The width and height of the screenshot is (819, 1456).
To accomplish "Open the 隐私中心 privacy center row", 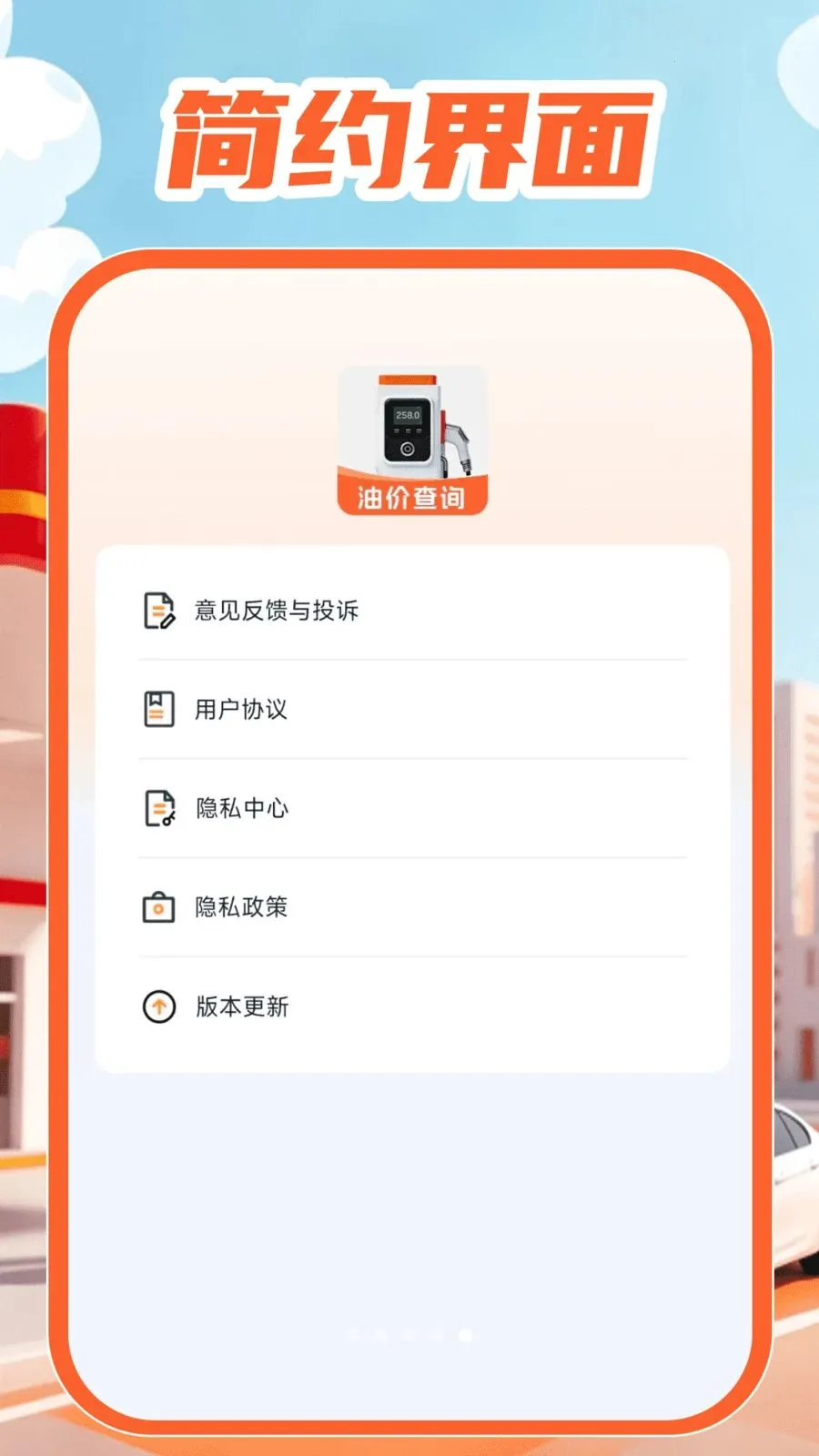I will tap(241, 808).
